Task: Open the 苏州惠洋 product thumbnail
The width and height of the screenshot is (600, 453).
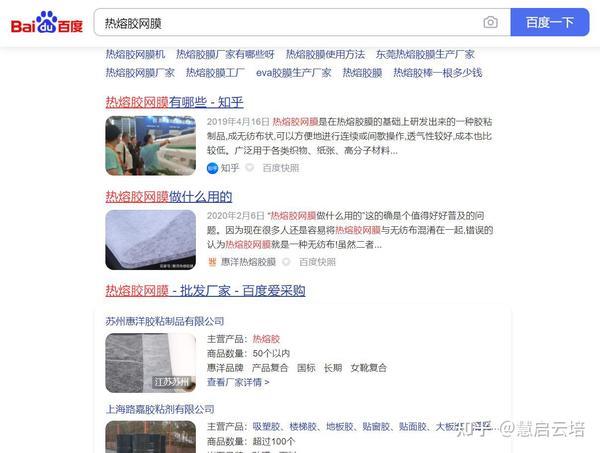Action: [150, 362]
